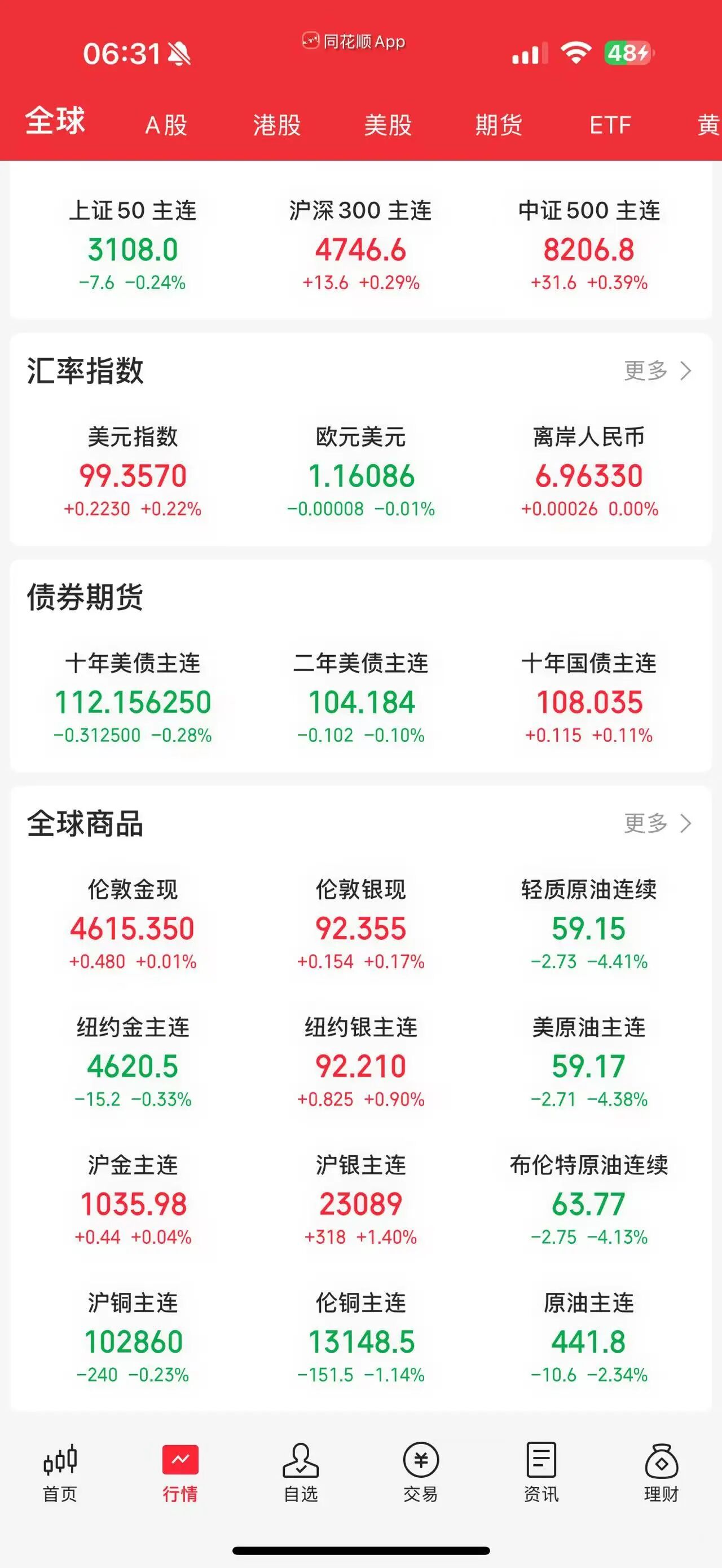This screenshot has width=722, height=1568.
Task: Switch to the A股 tab
Action: point(165,126)
